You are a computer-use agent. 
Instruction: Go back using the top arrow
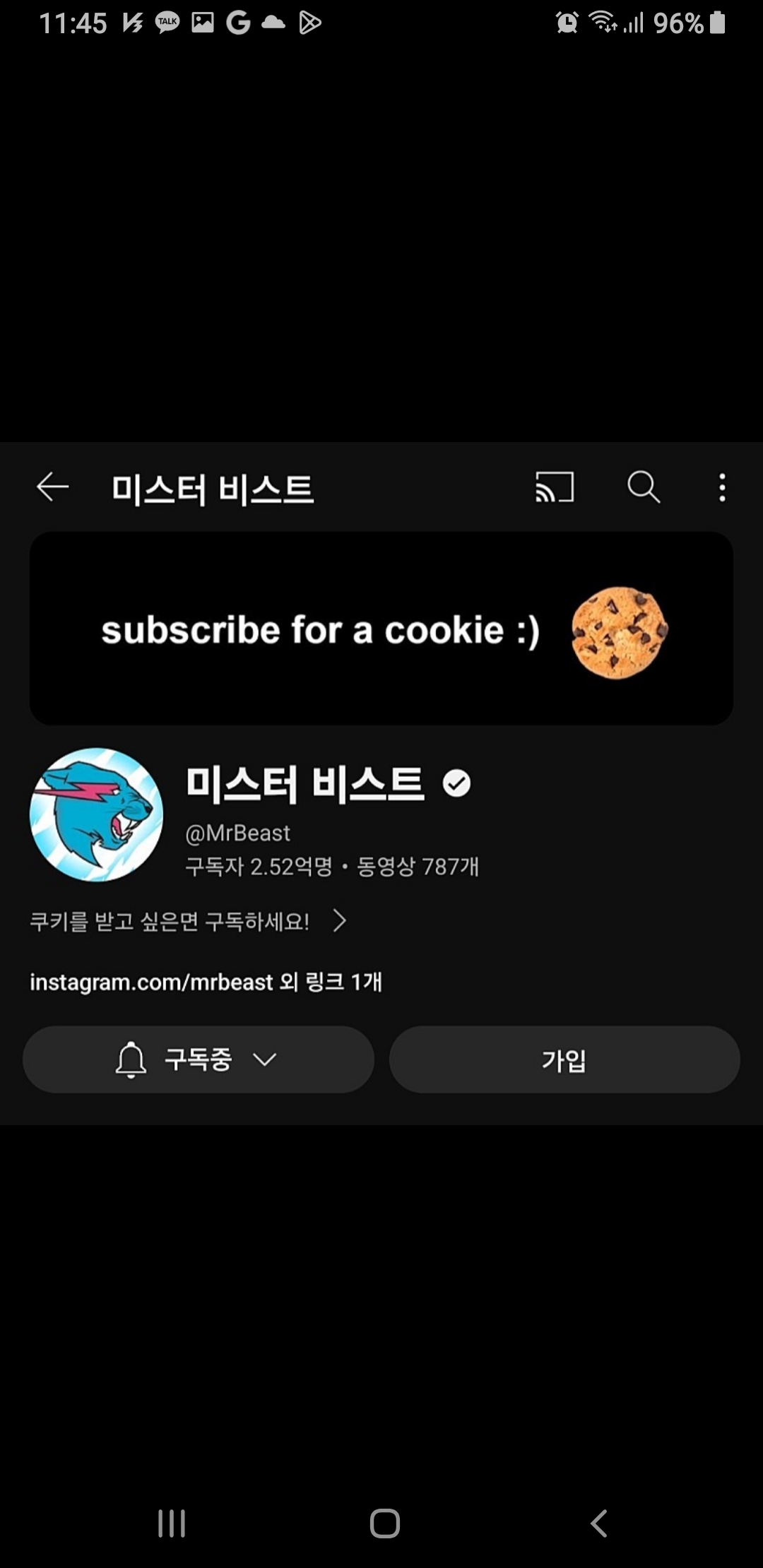coord(53,487)
